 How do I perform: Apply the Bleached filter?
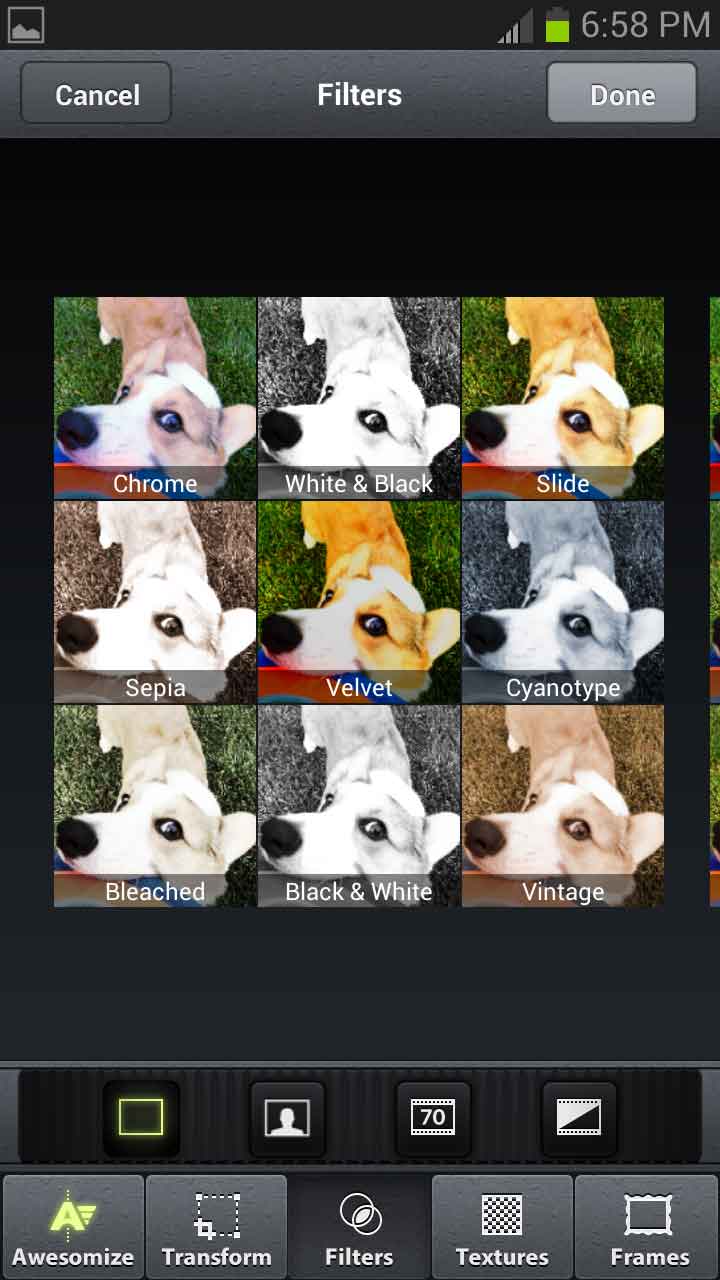pos(155,806)
